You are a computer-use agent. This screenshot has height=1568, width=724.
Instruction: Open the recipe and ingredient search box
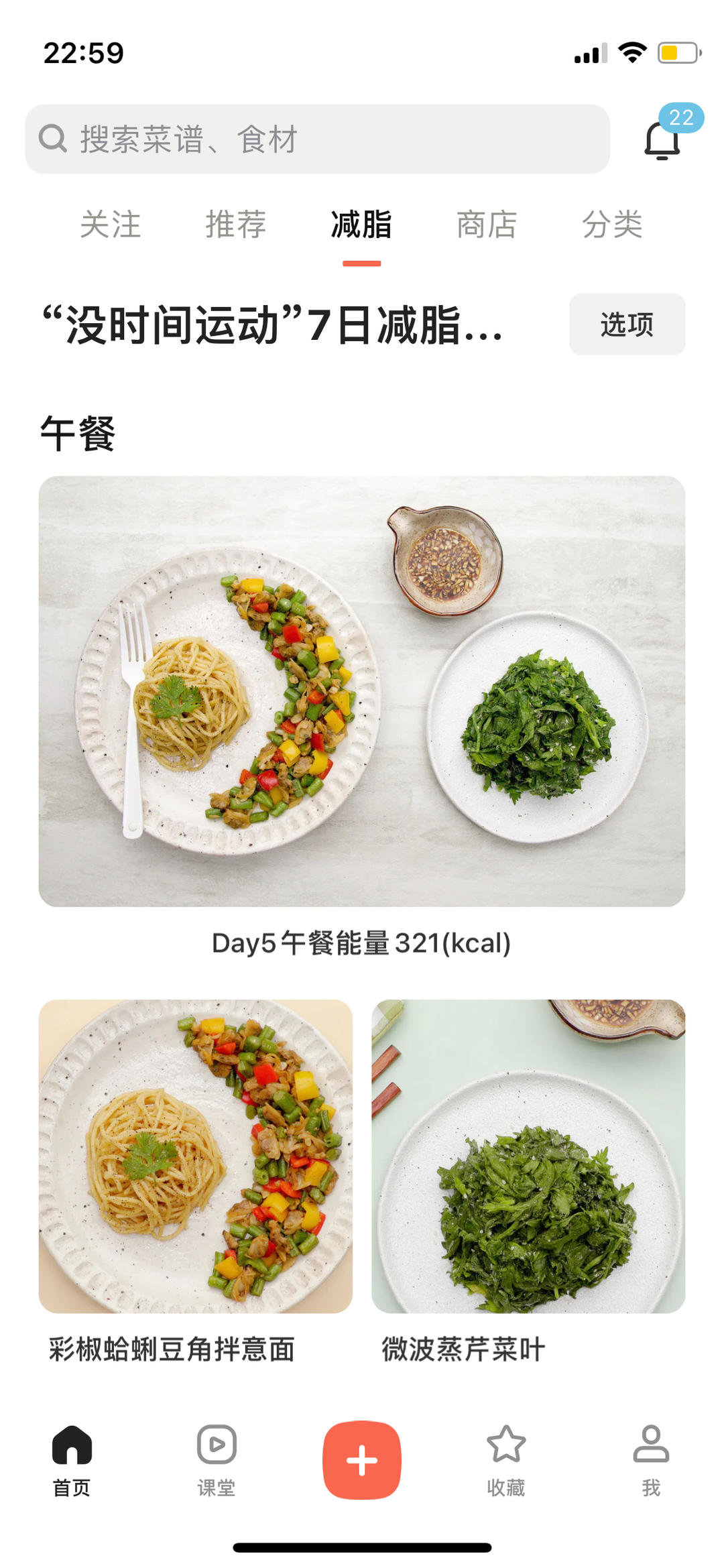click(x=317, y=139)
